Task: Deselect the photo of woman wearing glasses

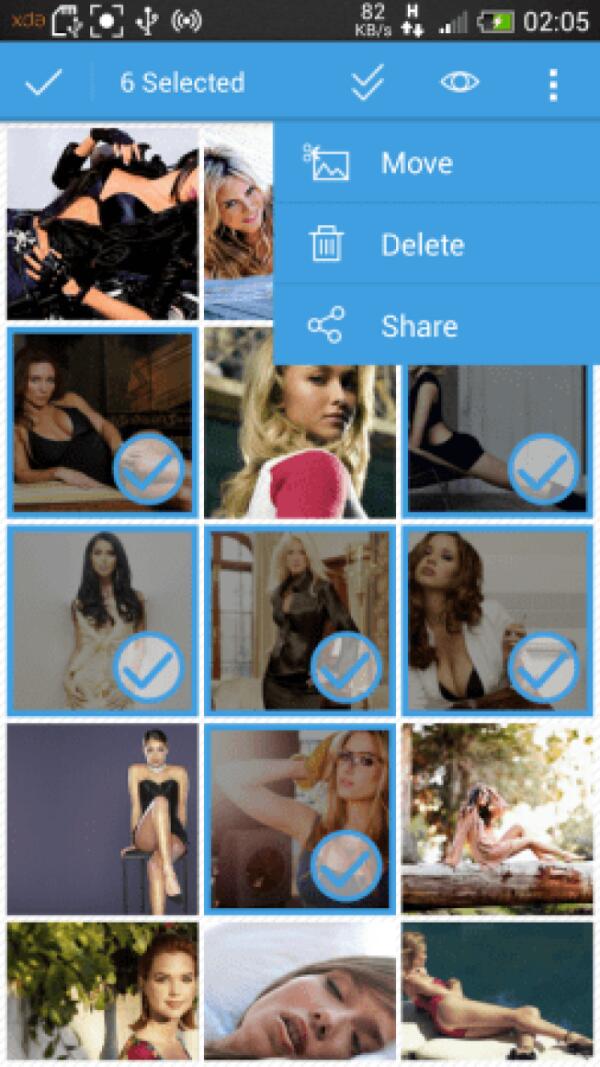Action: click(x=298, y=818)
